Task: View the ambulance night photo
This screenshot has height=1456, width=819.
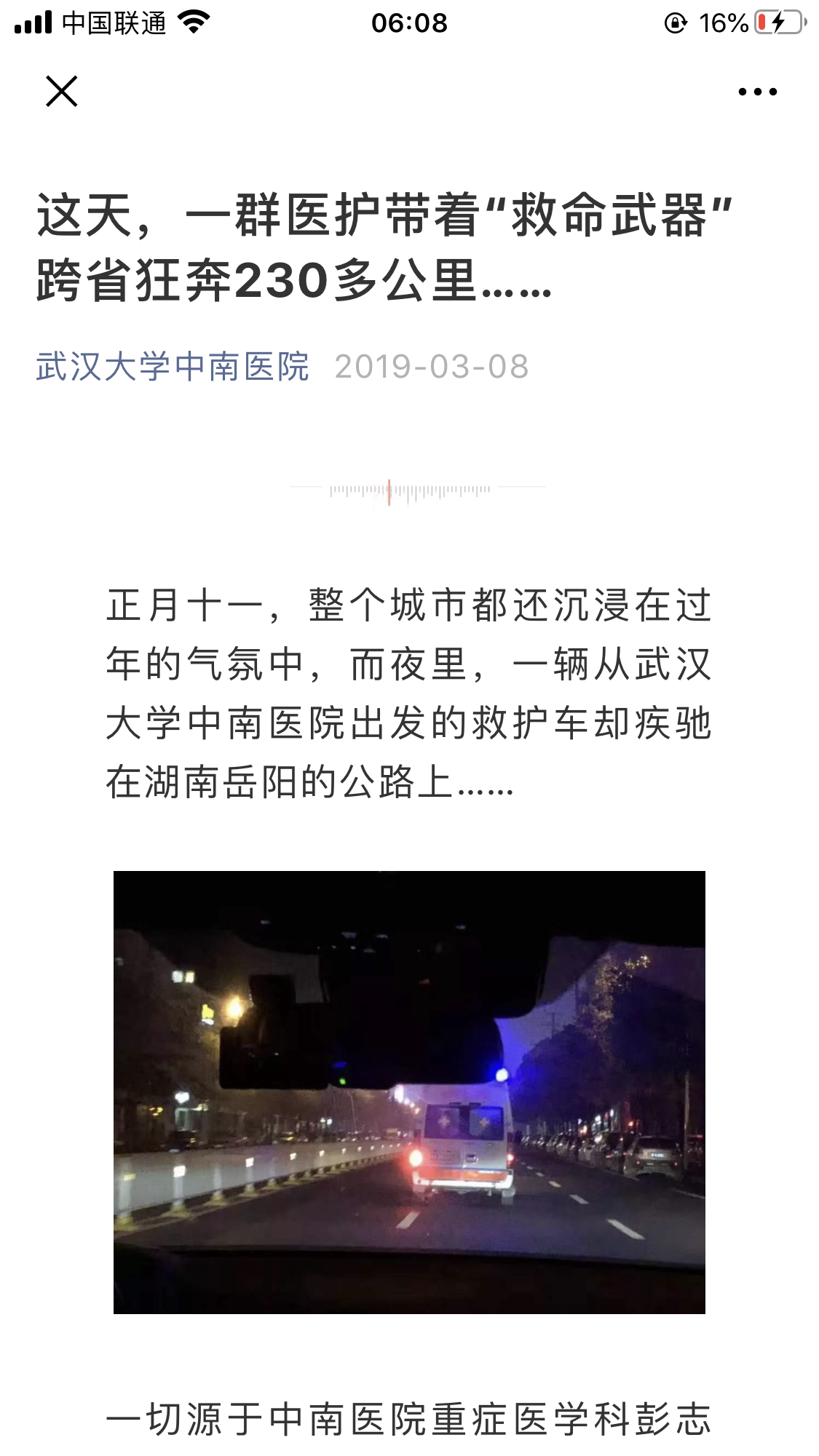Action: 409,1091
